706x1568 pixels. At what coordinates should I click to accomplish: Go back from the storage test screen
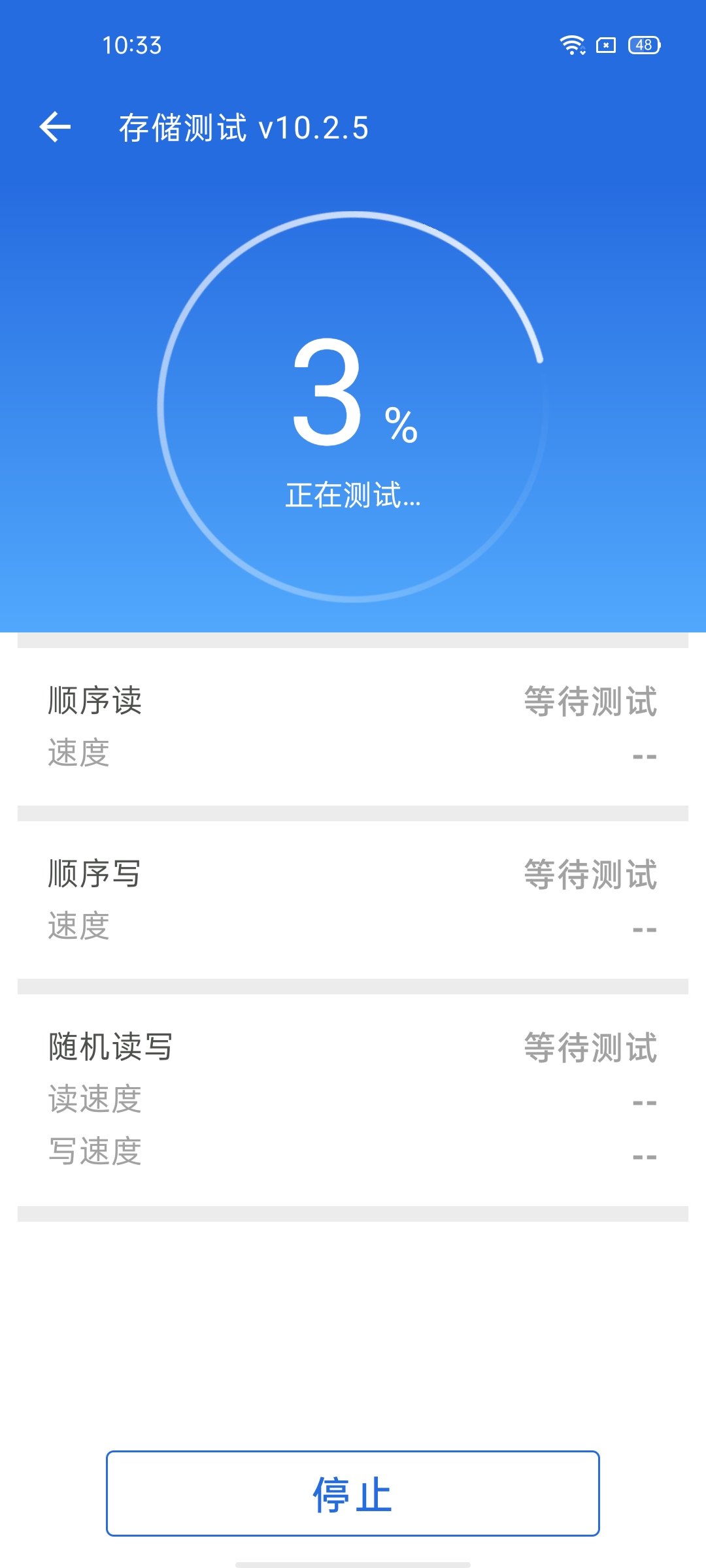(56, 127)
